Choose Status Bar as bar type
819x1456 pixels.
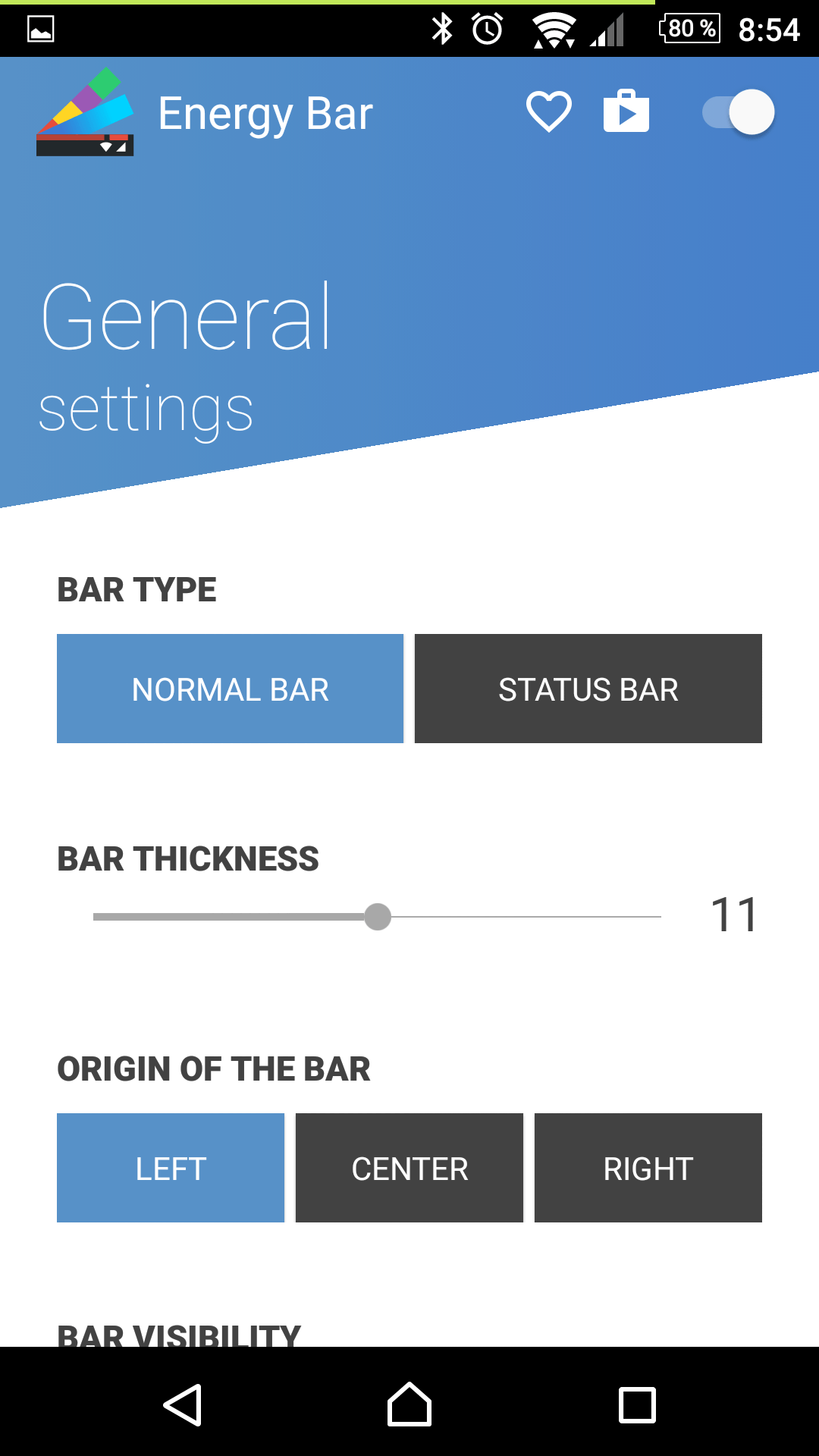(588, 689)
